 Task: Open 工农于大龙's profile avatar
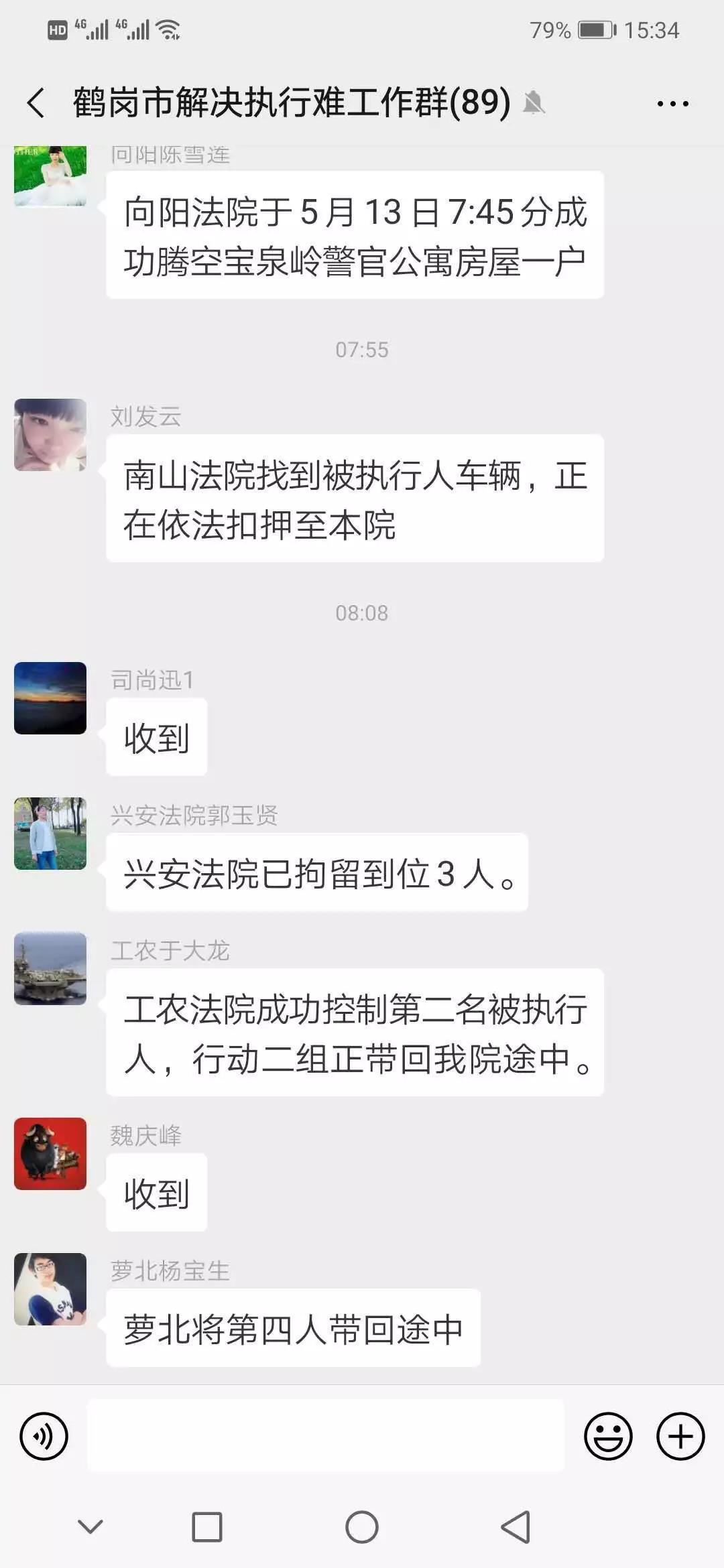pos(50,968)
